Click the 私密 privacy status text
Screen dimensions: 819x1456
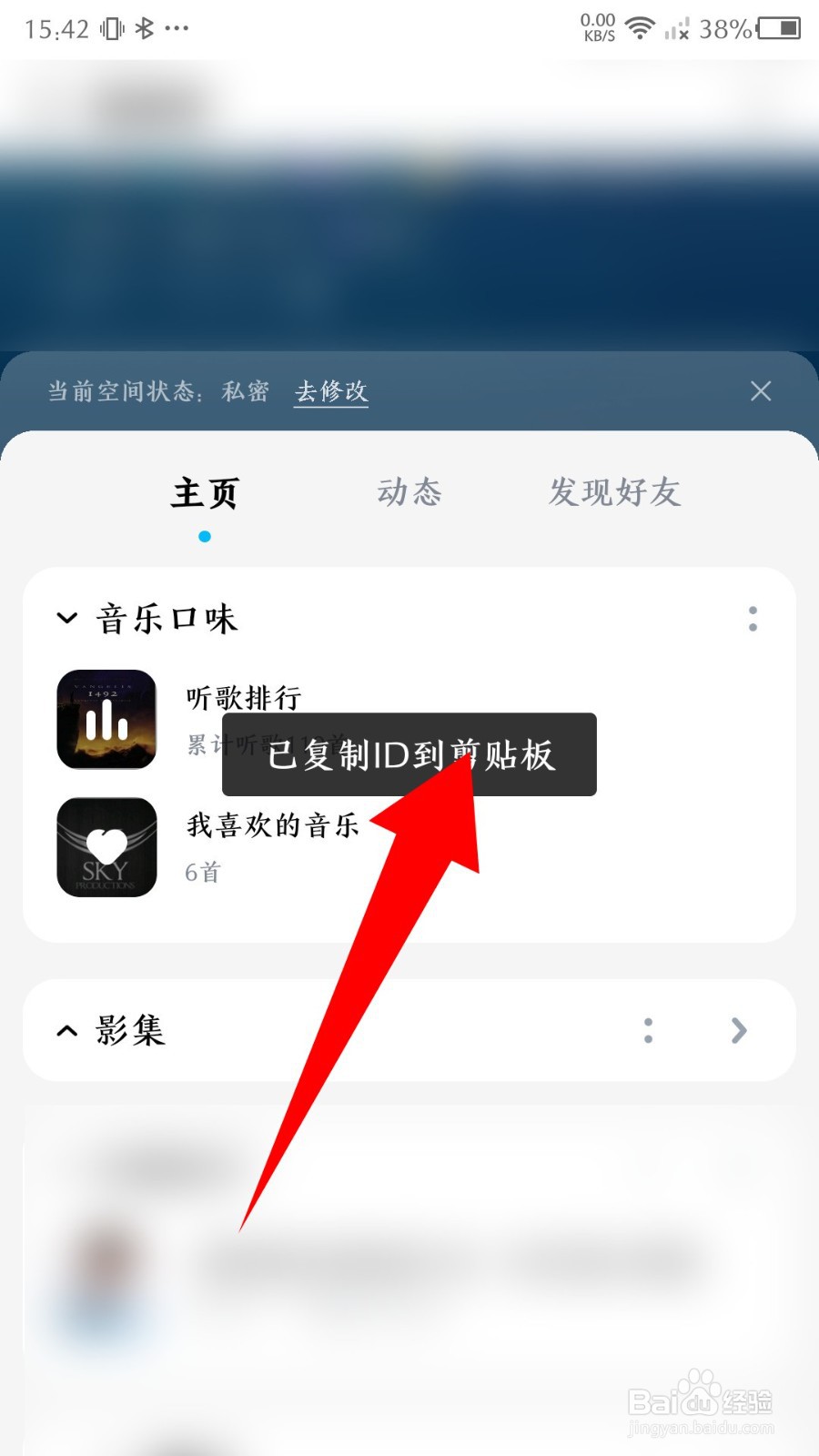[244, 391]
